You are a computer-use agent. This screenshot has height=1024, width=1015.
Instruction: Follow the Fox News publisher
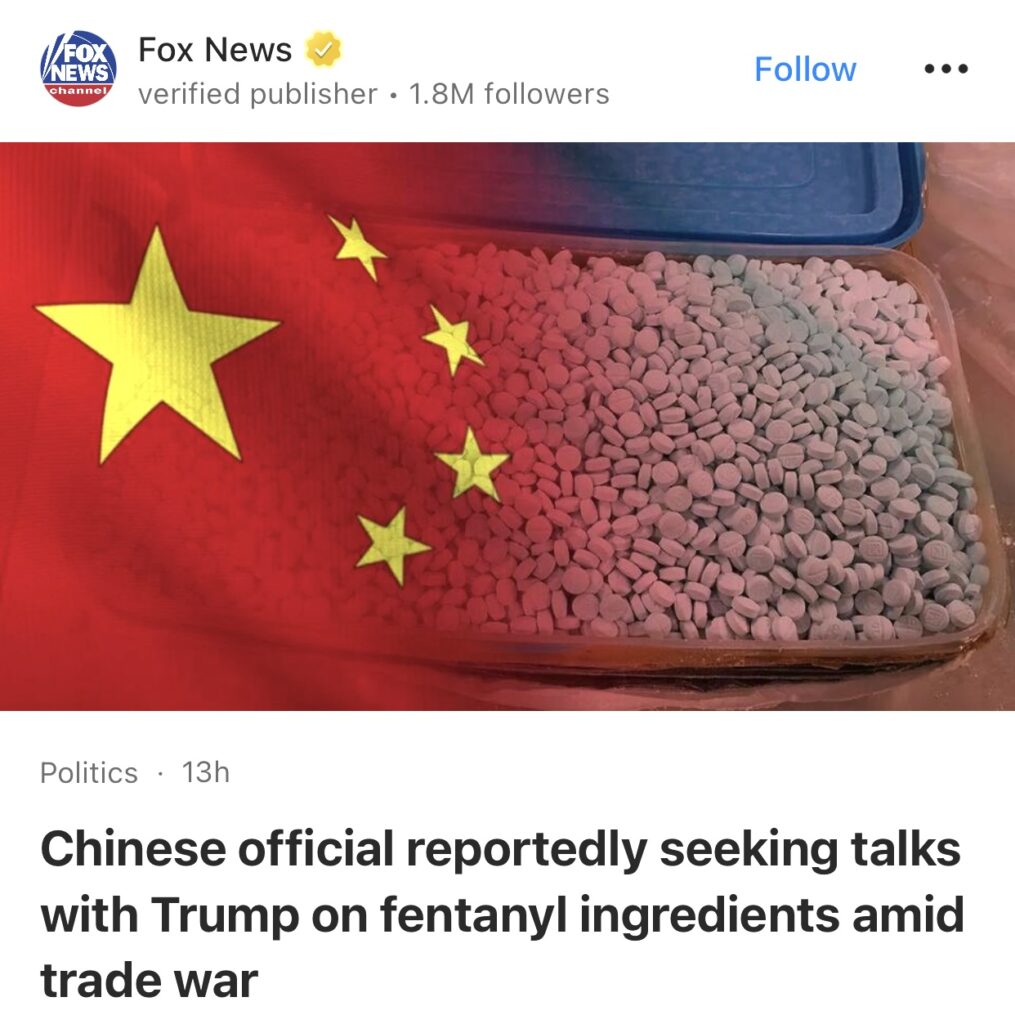(x=805, y=69)
